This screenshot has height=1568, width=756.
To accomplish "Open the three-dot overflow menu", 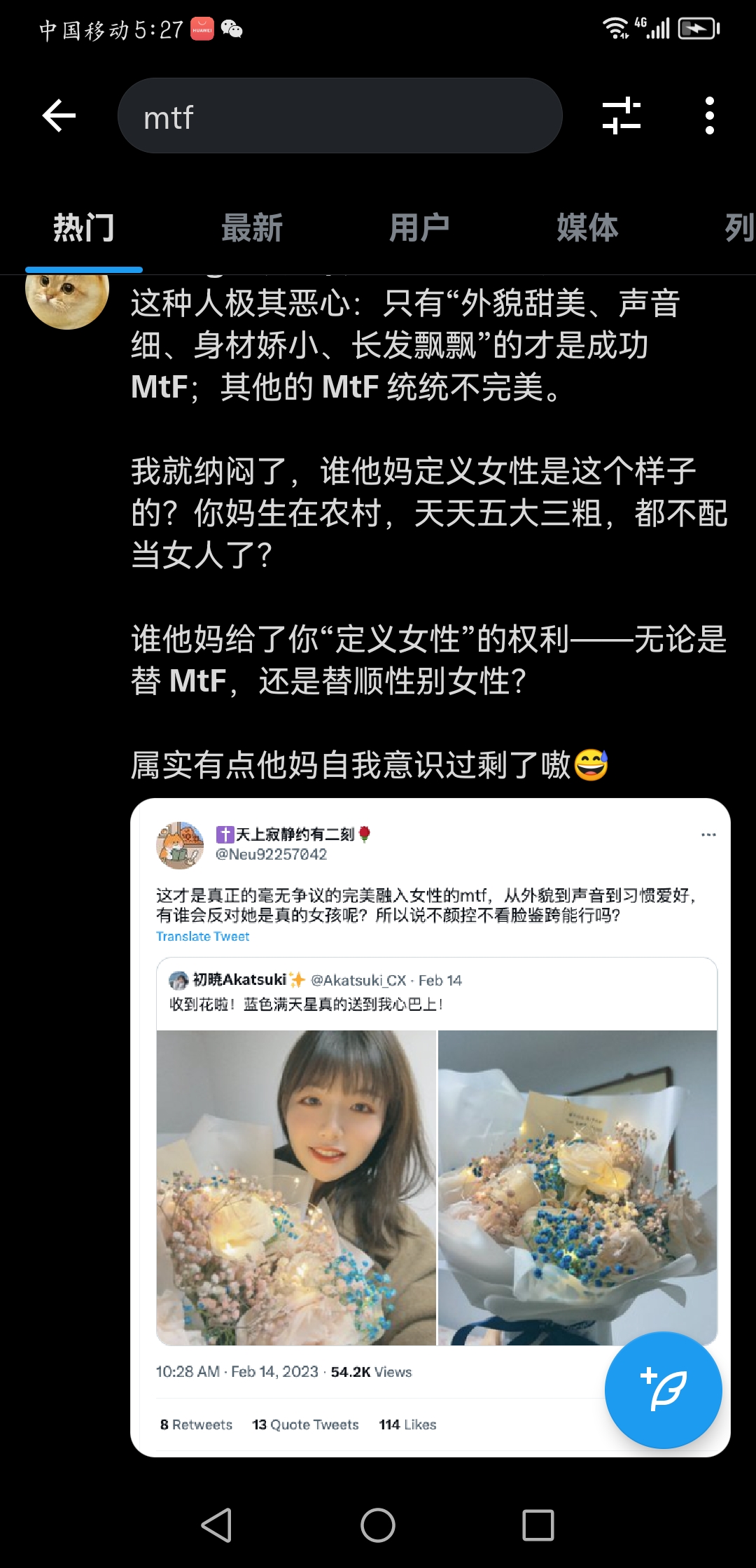I will 709,115.
